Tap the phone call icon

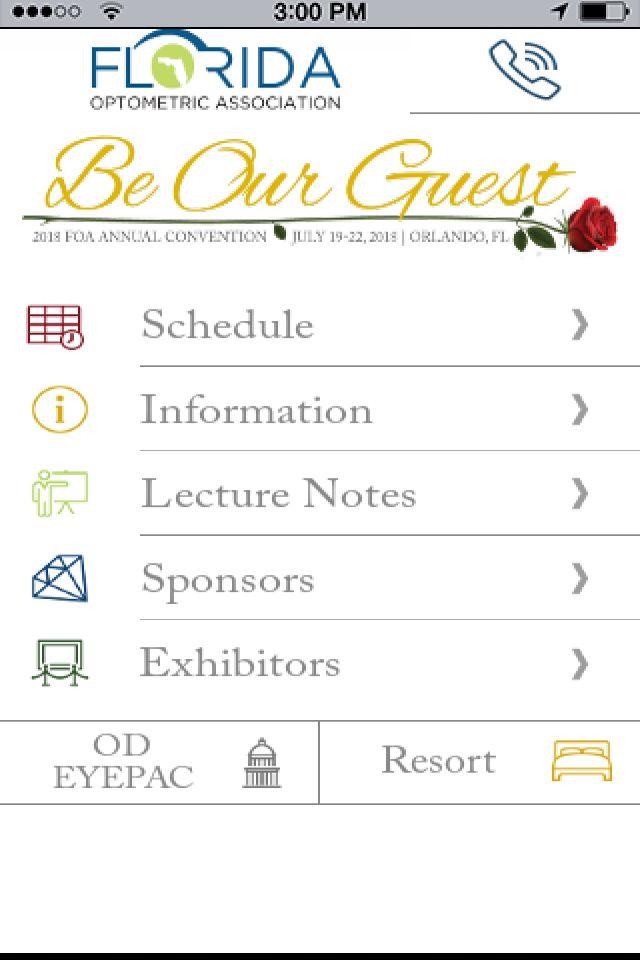[524, 70]
